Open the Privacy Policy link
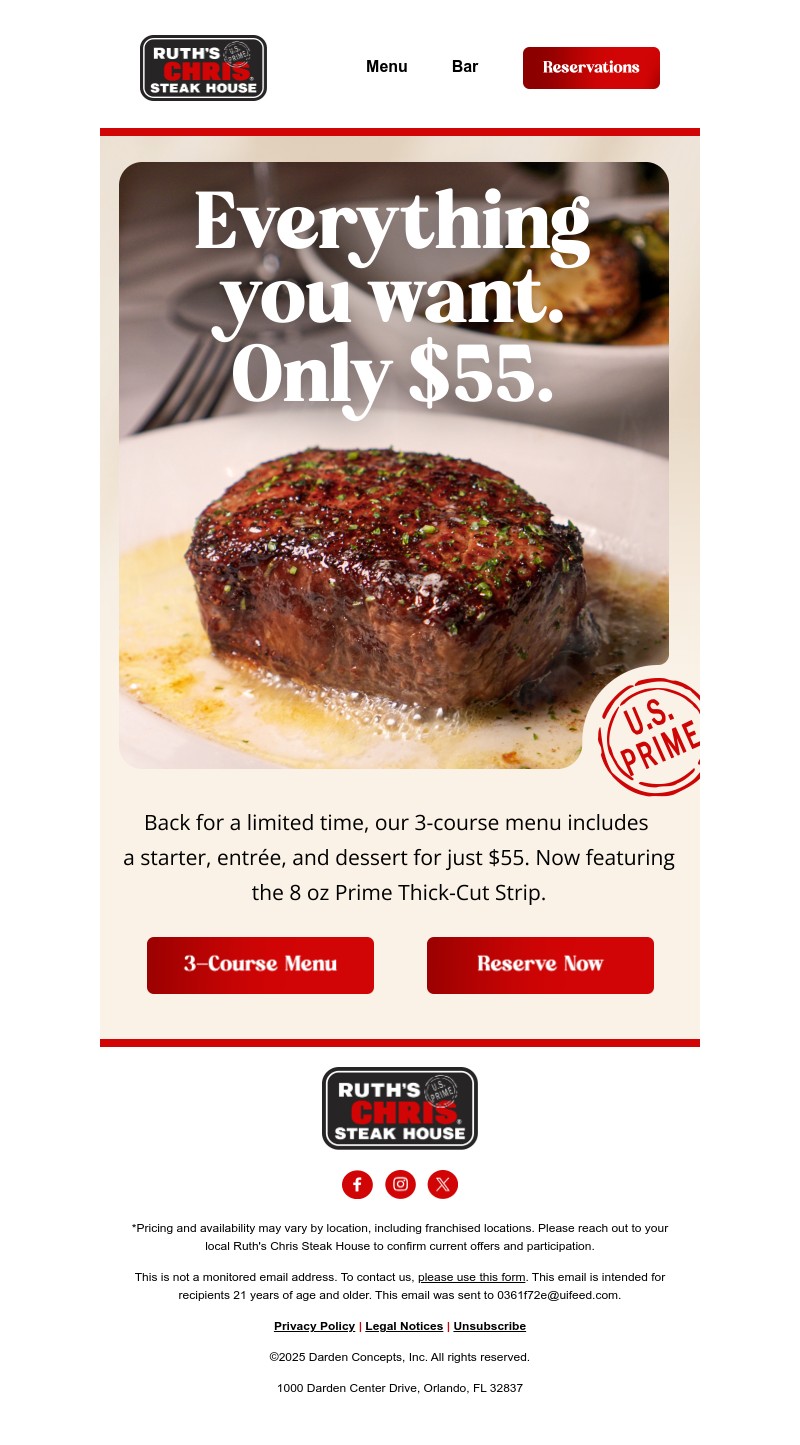Screen dimensions: 800x1445 tap(314, 1326)
